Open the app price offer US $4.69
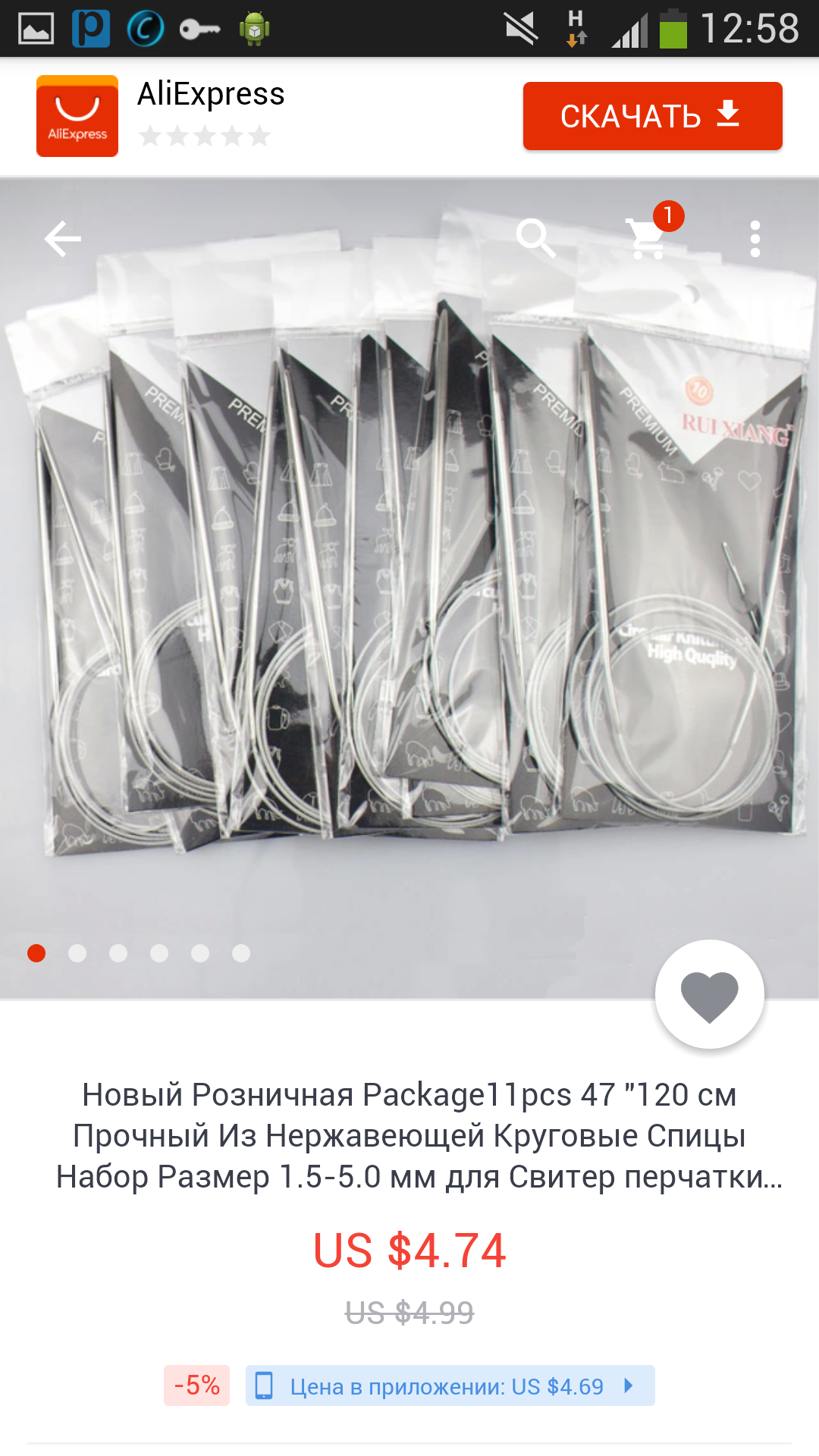Viewport: 819px width, 1456px height. click(x=450, y=1385)
